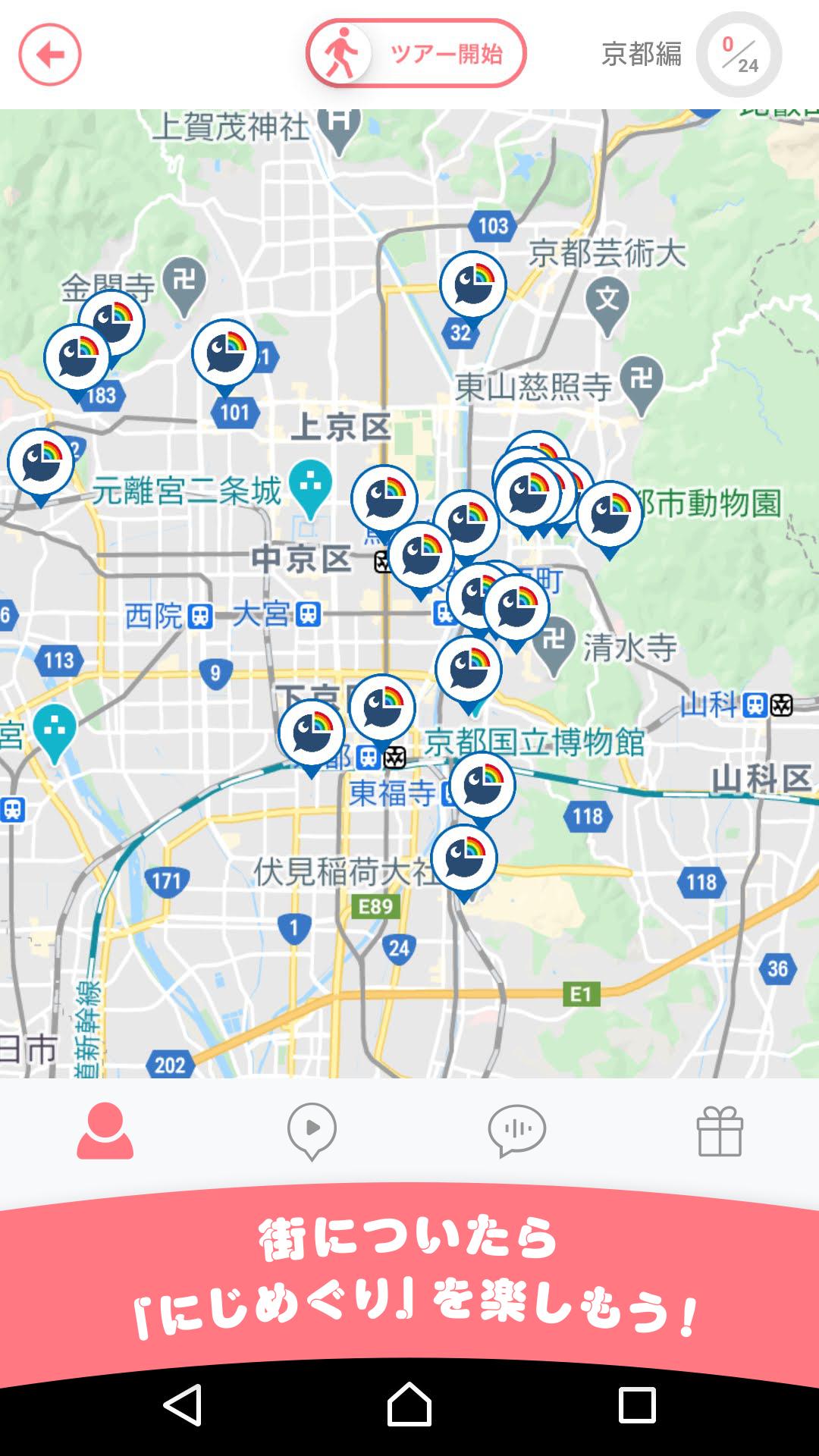819x1456 pixels.
Task: Tap the 文 school pin near 京都芸術大
Action: (x=607, y=298)
